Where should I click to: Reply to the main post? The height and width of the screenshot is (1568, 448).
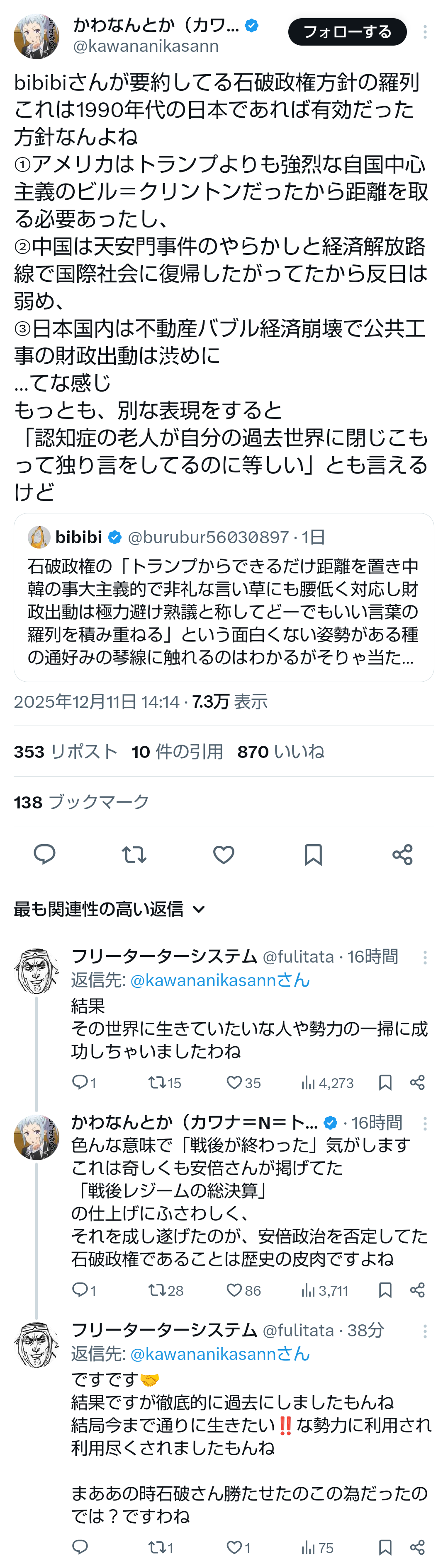(x=44, y=854)
